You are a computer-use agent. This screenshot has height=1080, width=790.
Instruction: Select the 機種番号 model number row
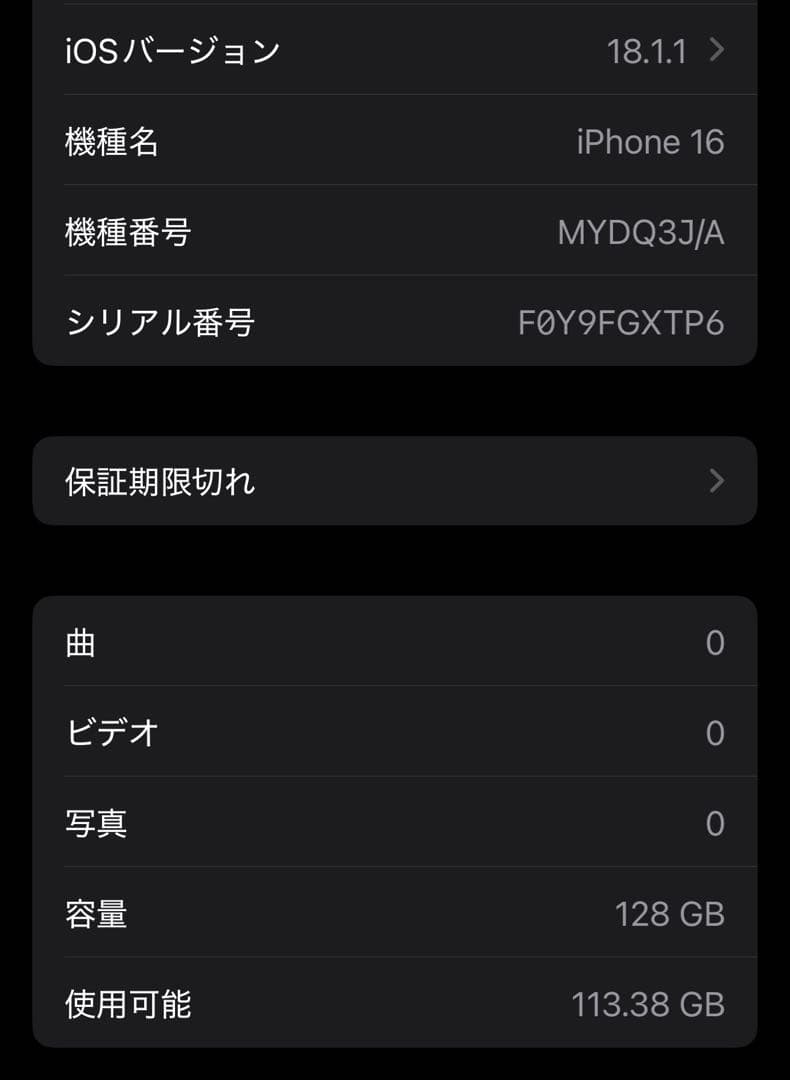point(395,232)
